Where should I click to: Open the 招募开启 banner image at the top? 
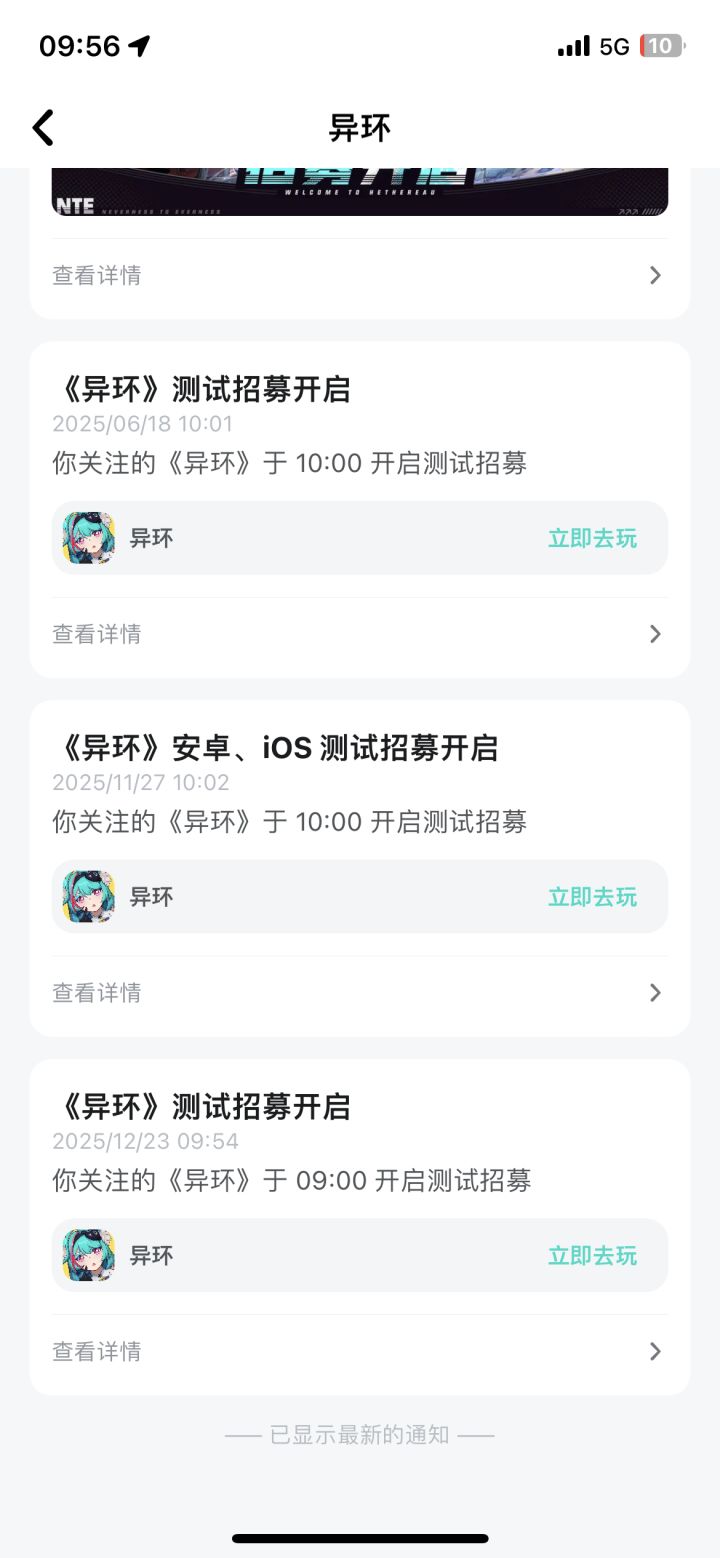[x=360, y=190]
